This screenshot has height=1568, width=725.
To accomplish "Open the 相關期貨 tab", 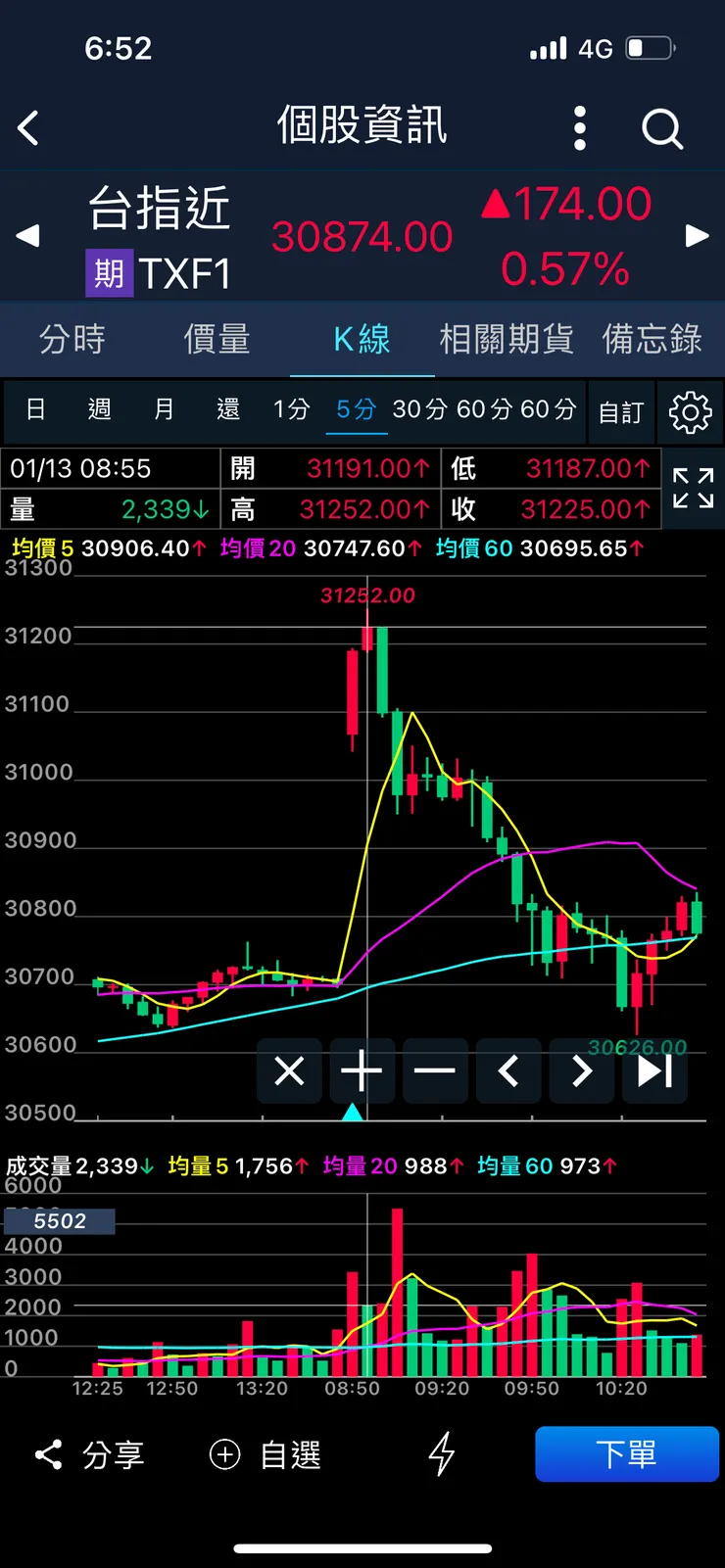I will pyautogui.click(x=506, y=338).
